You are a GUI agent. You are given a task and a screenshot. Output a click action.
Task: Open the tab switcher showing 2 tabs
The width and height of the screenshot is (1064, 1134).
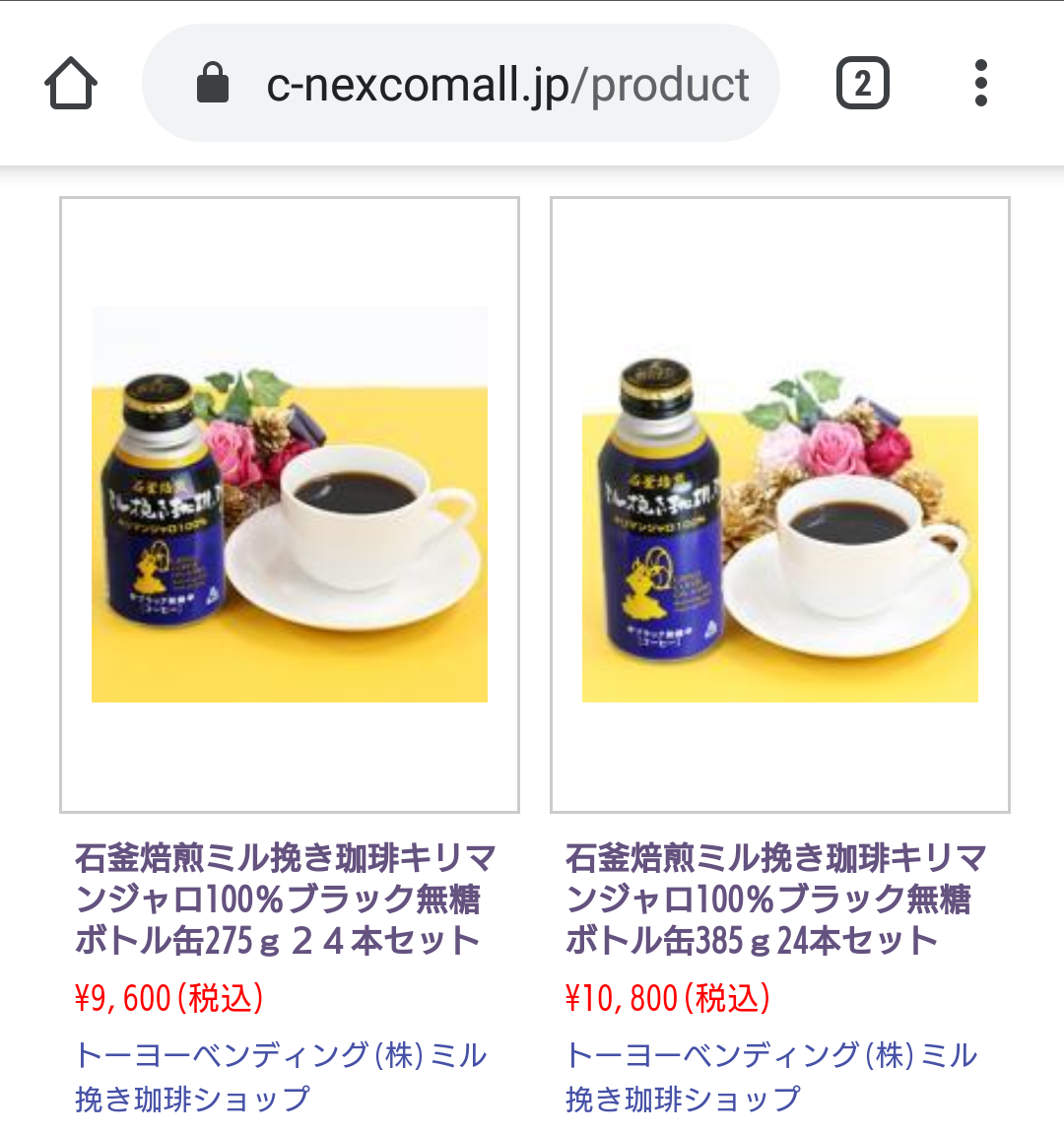(x=862, y=84)
